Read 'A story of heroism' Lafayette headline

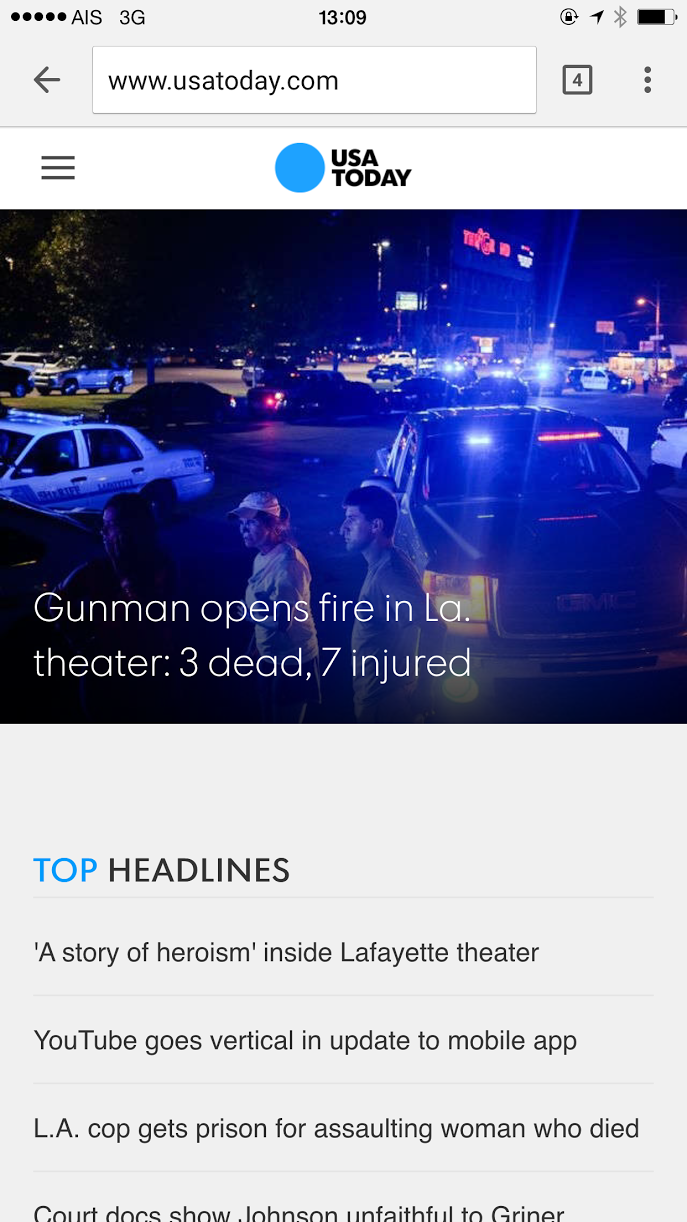pos(286,953)
